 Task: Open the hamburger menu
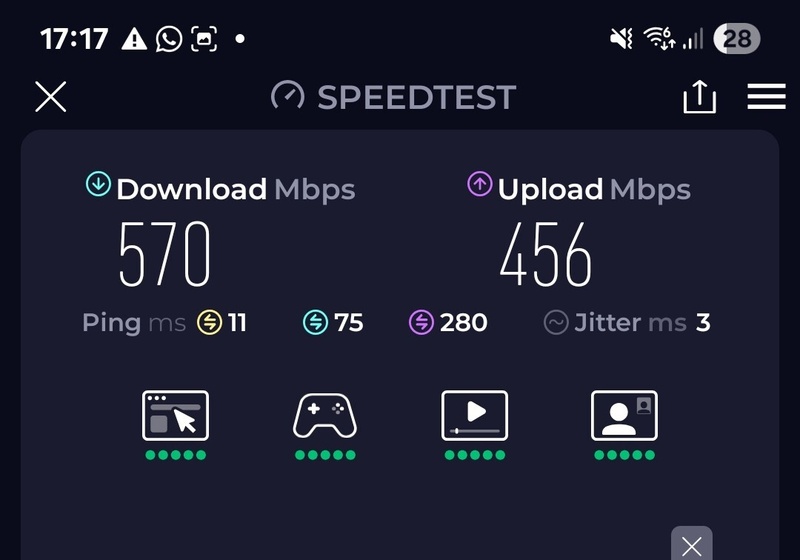pyautogui.click(x=766, y=97)
